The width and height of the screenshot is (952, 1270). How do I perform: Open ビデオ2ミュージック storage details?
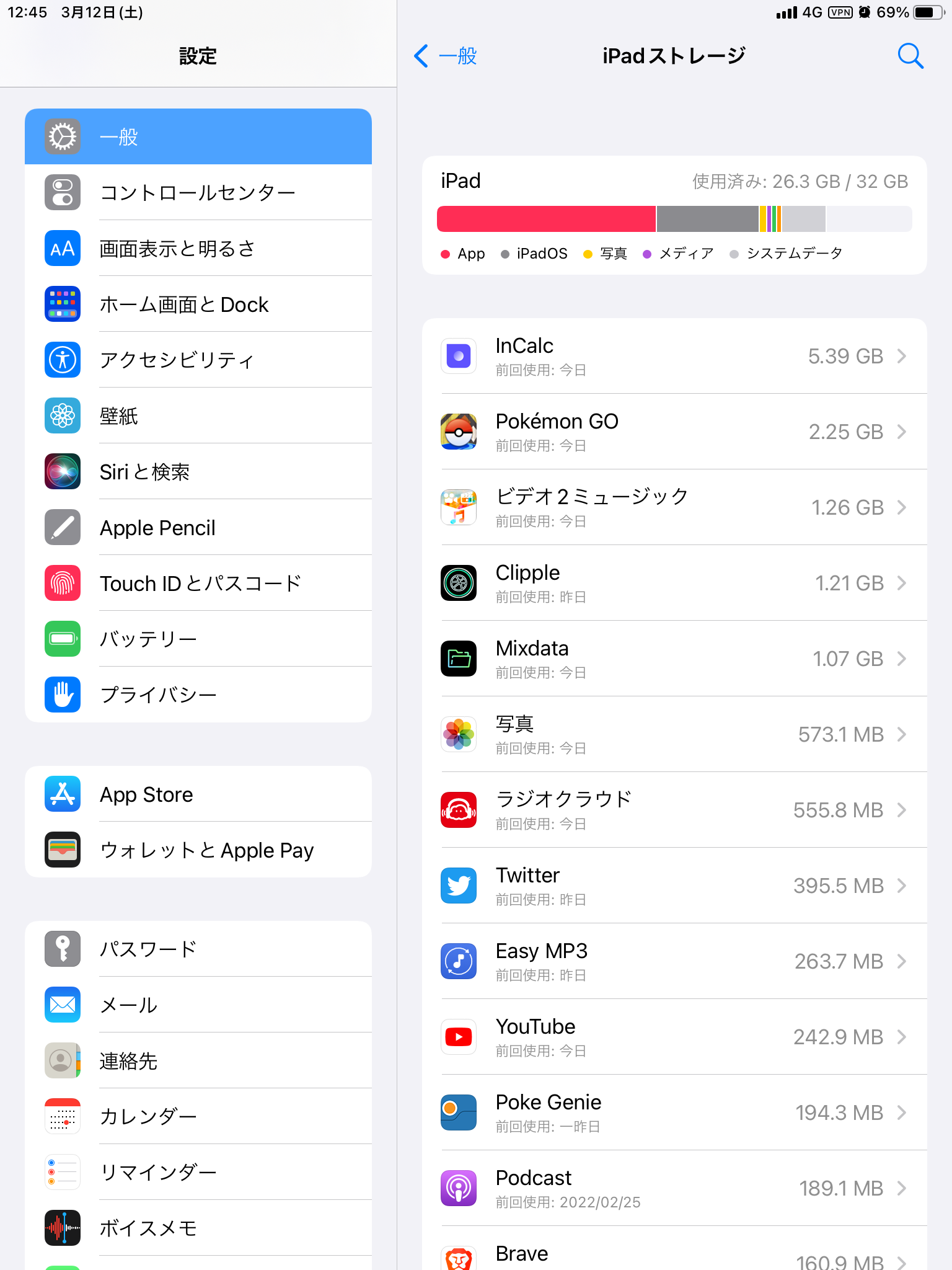674,507
